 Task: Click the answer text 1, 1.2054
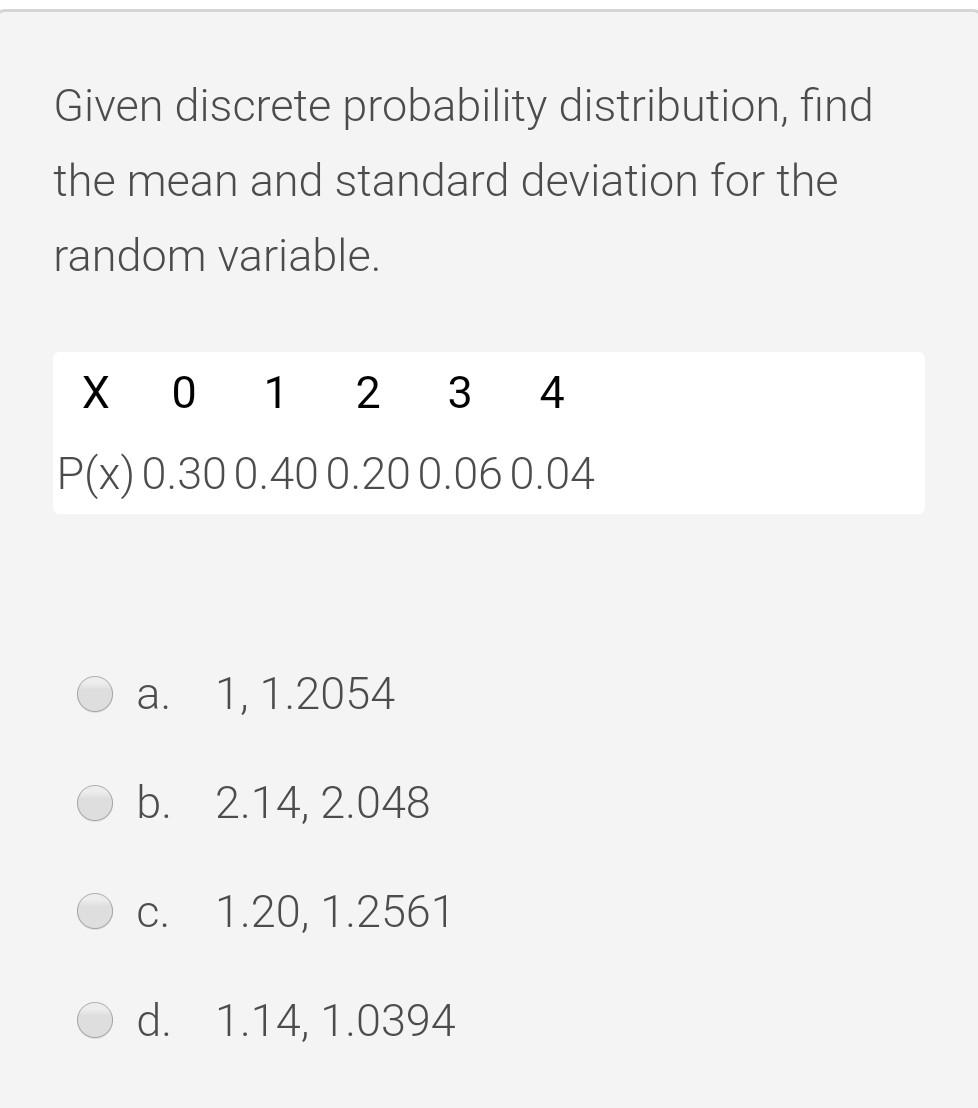point(304,693)
